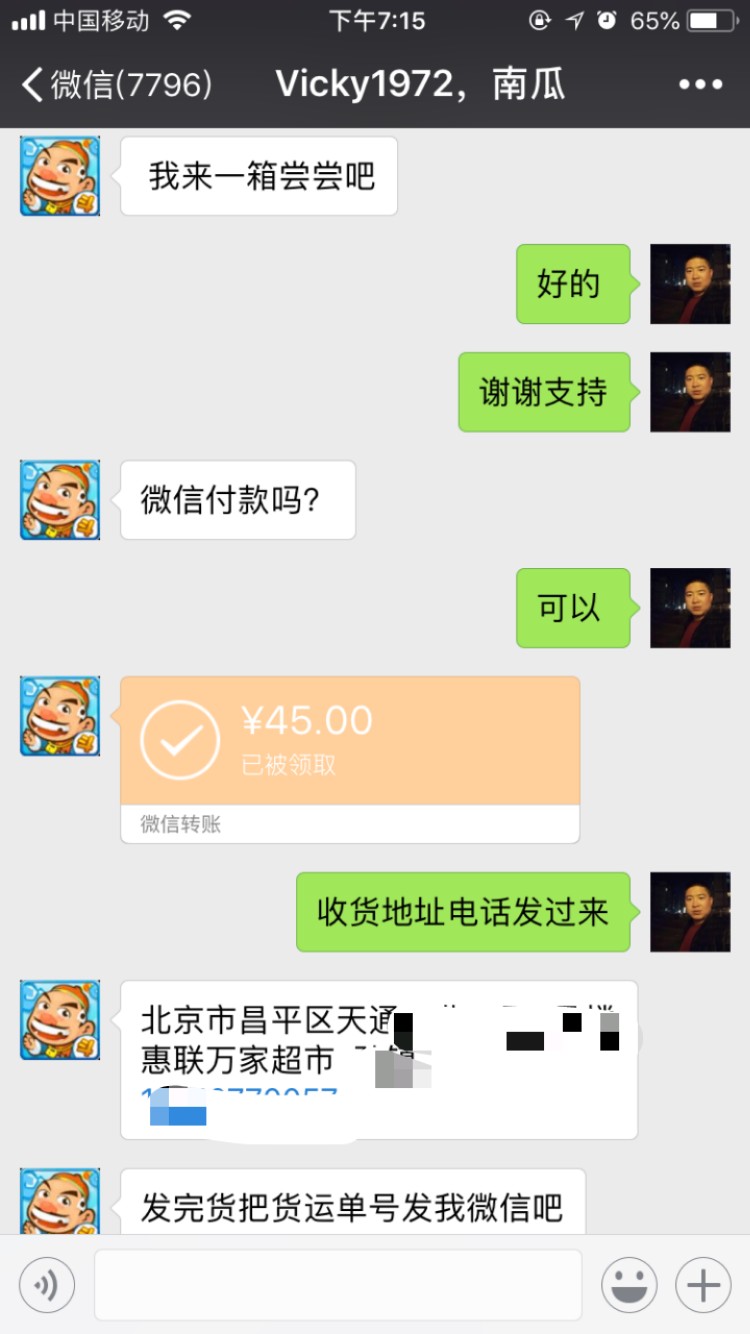Open the emoji sticker panel
Image resolution: width=750 pixels, height=1334 pixels.
[629, 1285]
